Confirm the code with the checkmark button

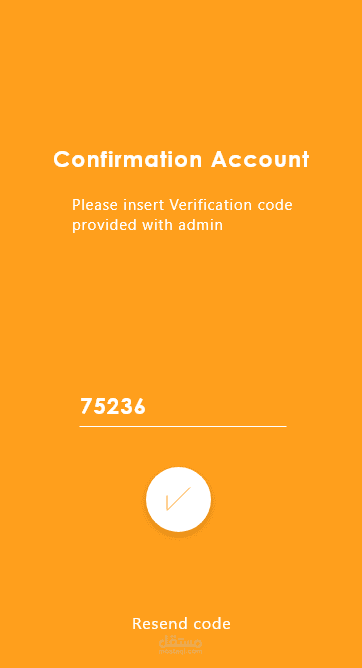(x=178, y=499)
